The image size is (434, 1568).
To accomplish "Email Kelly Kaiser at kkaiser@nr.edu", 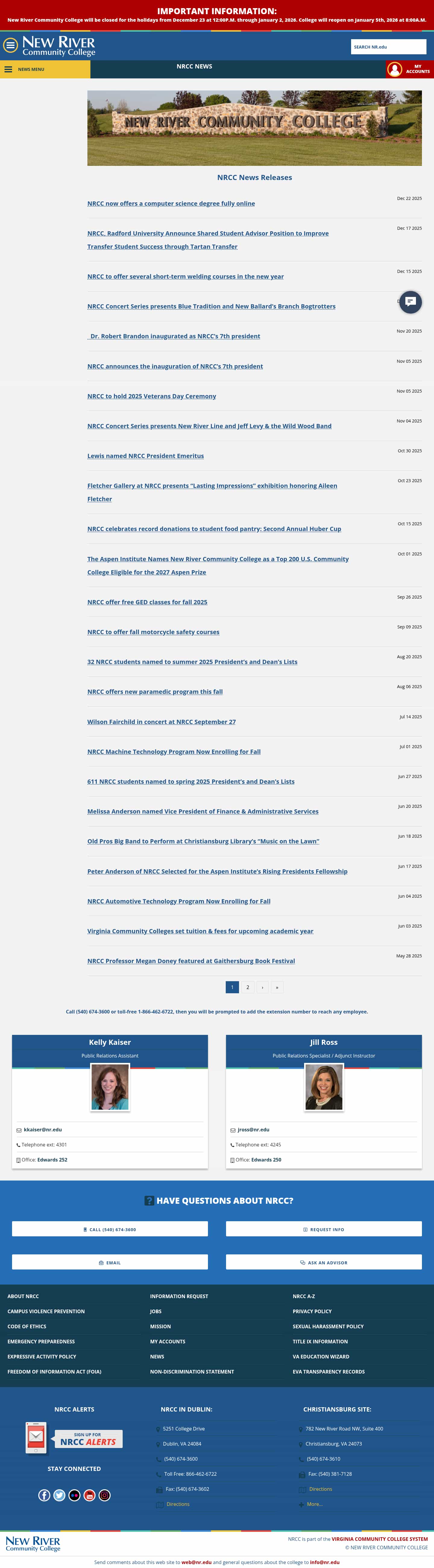I will click(42, 1130).
